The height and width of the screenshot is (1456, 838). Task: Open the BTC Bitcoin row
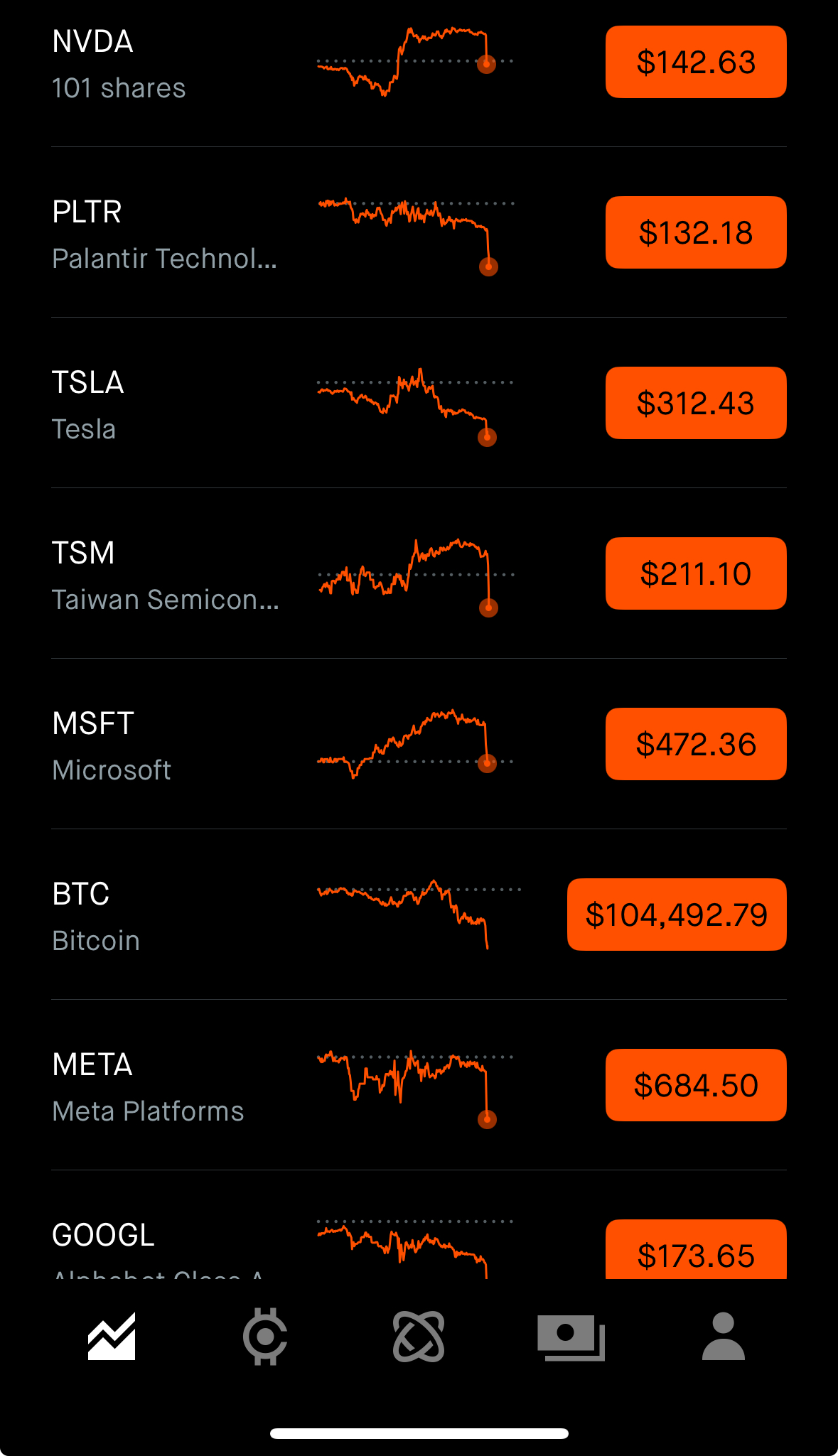tap(419, 915)
